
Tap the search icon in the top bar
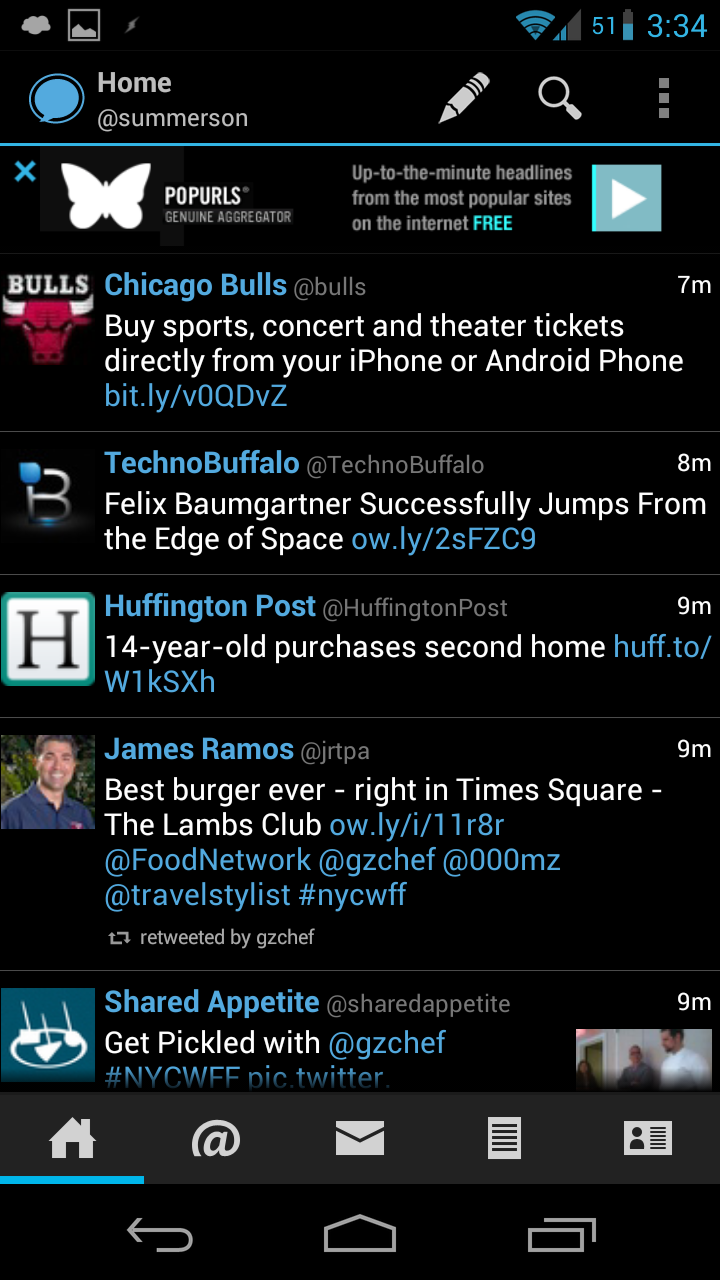pyautogui.click(x=560, y=97)
